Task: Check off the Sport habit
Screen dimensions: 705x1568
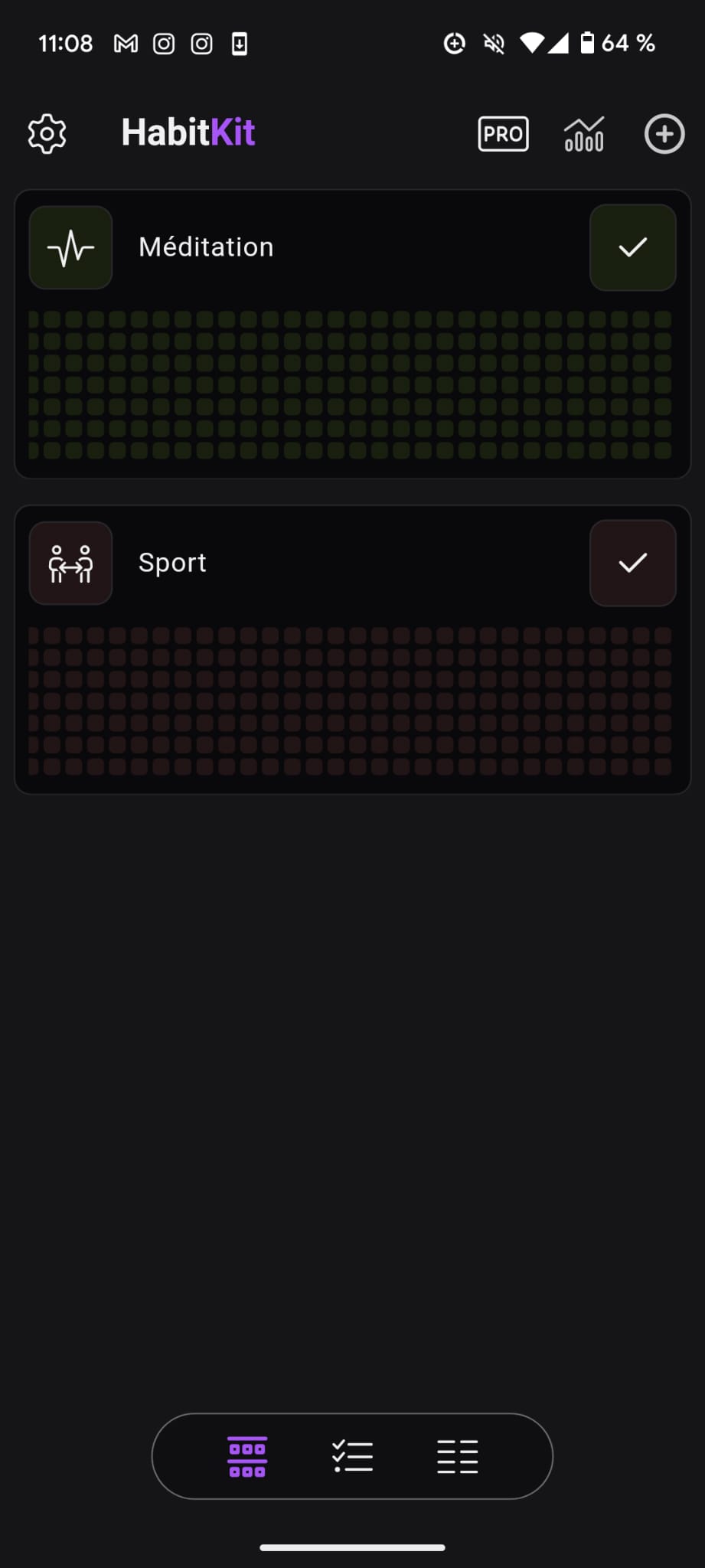Action: [x=632, y=563]
